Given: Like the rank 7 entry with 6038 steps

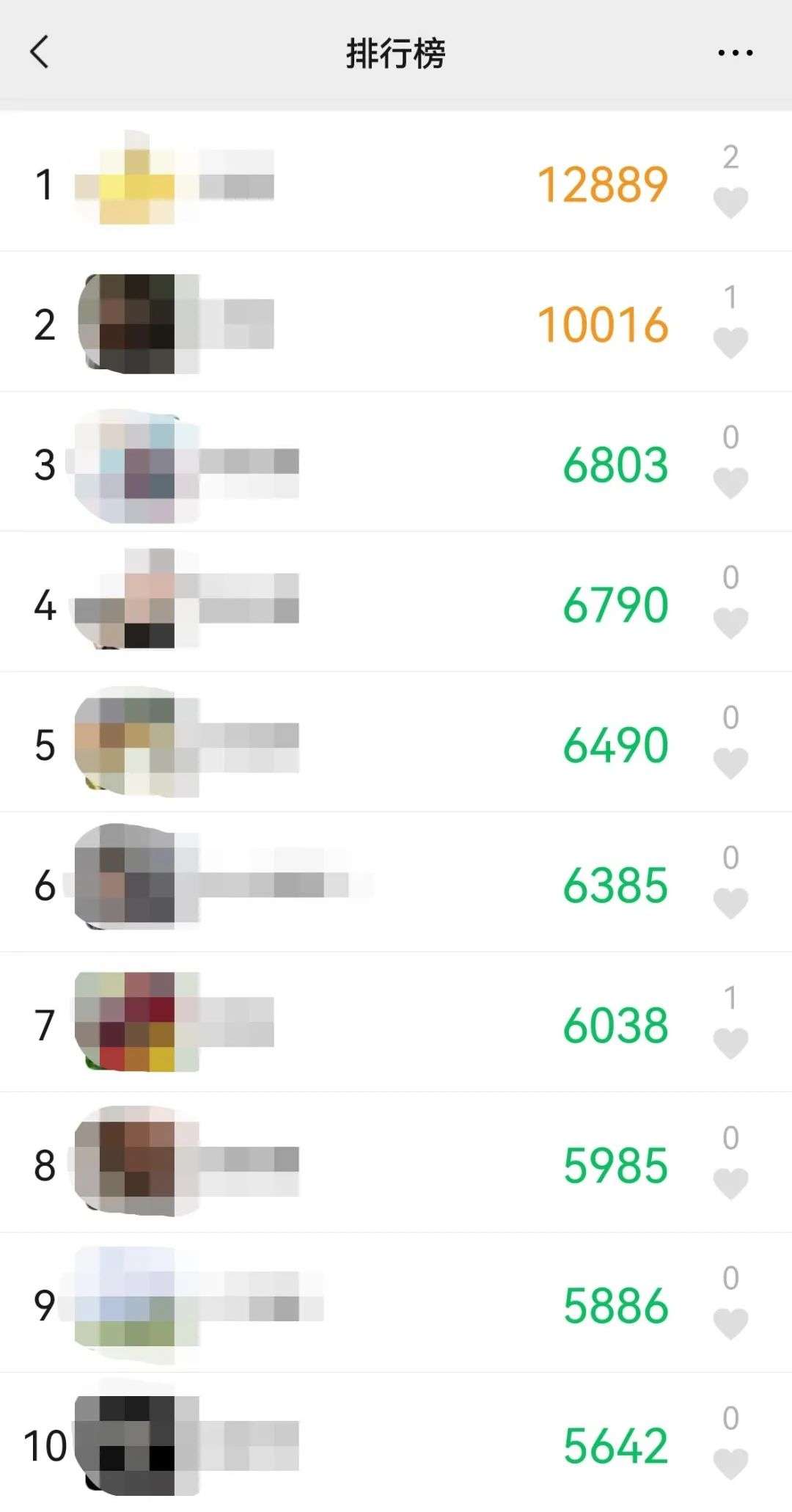Looking at the screenshot, I should (x=730, y=1043).
